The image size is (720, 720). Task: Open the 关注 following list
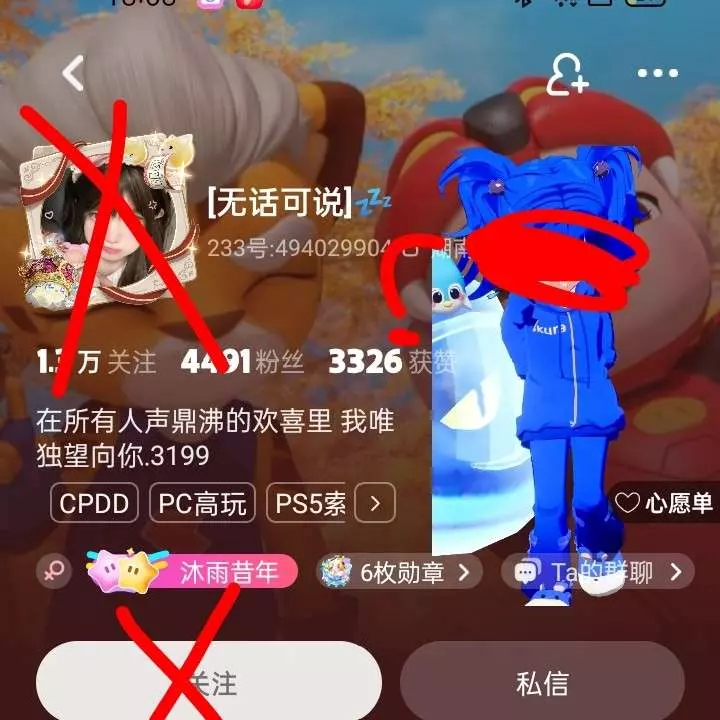pyautogui.click(x=95, y=362)
